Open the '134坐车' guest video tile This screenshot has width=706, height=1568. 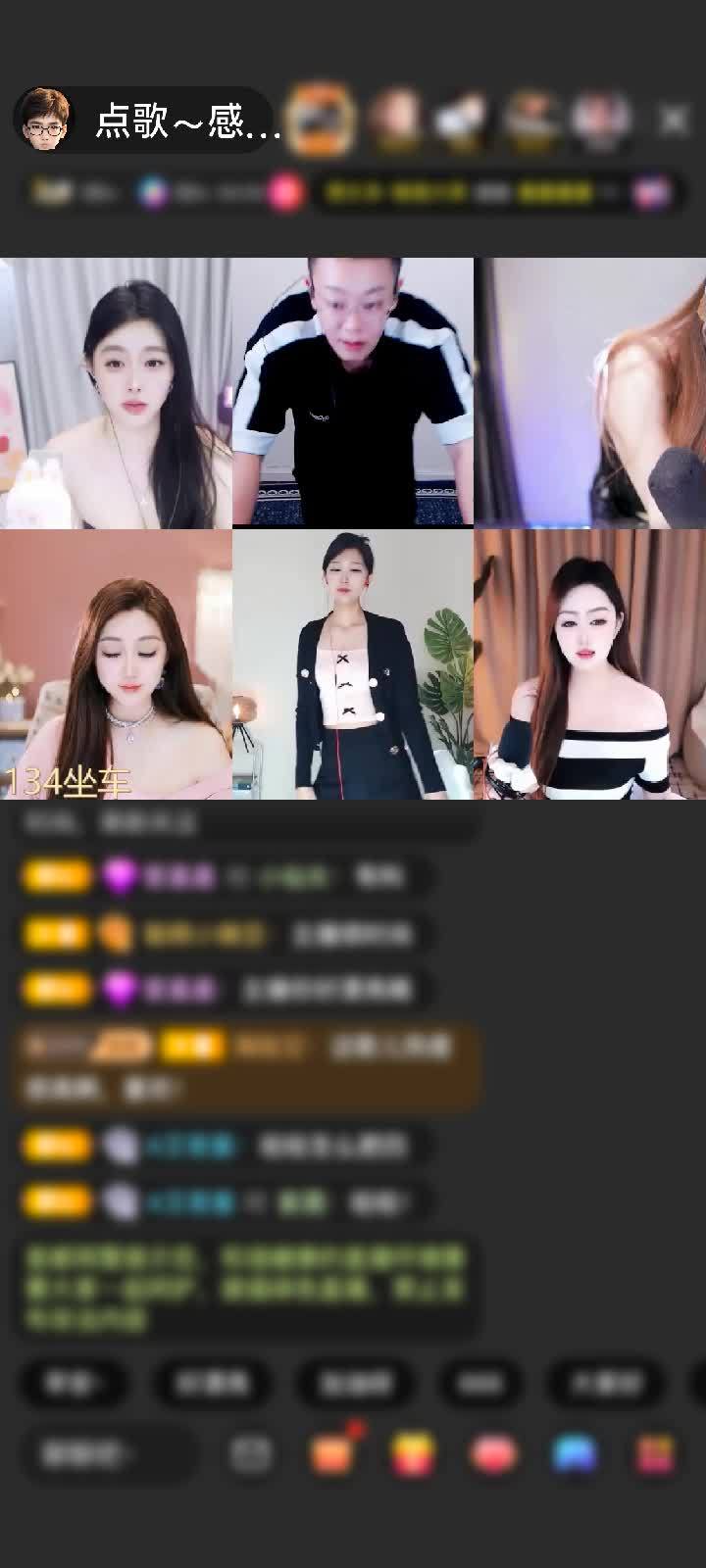click(116, 664)
